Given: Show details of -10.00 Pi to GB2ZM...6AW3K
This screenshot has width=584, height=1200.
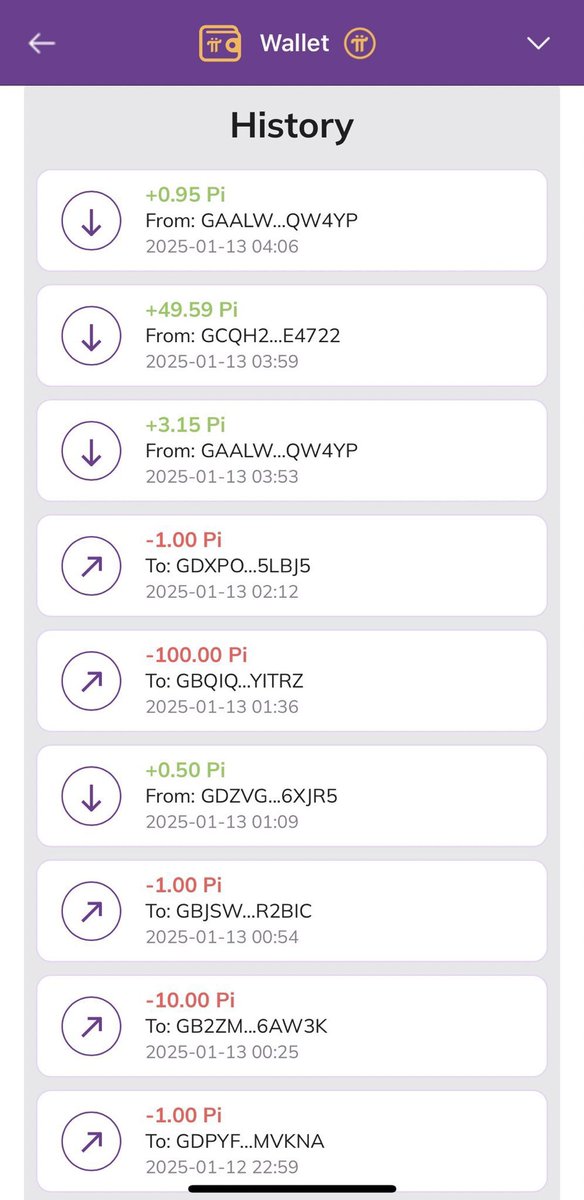Looking at the screenshot, I should (x=292, y=1025).
